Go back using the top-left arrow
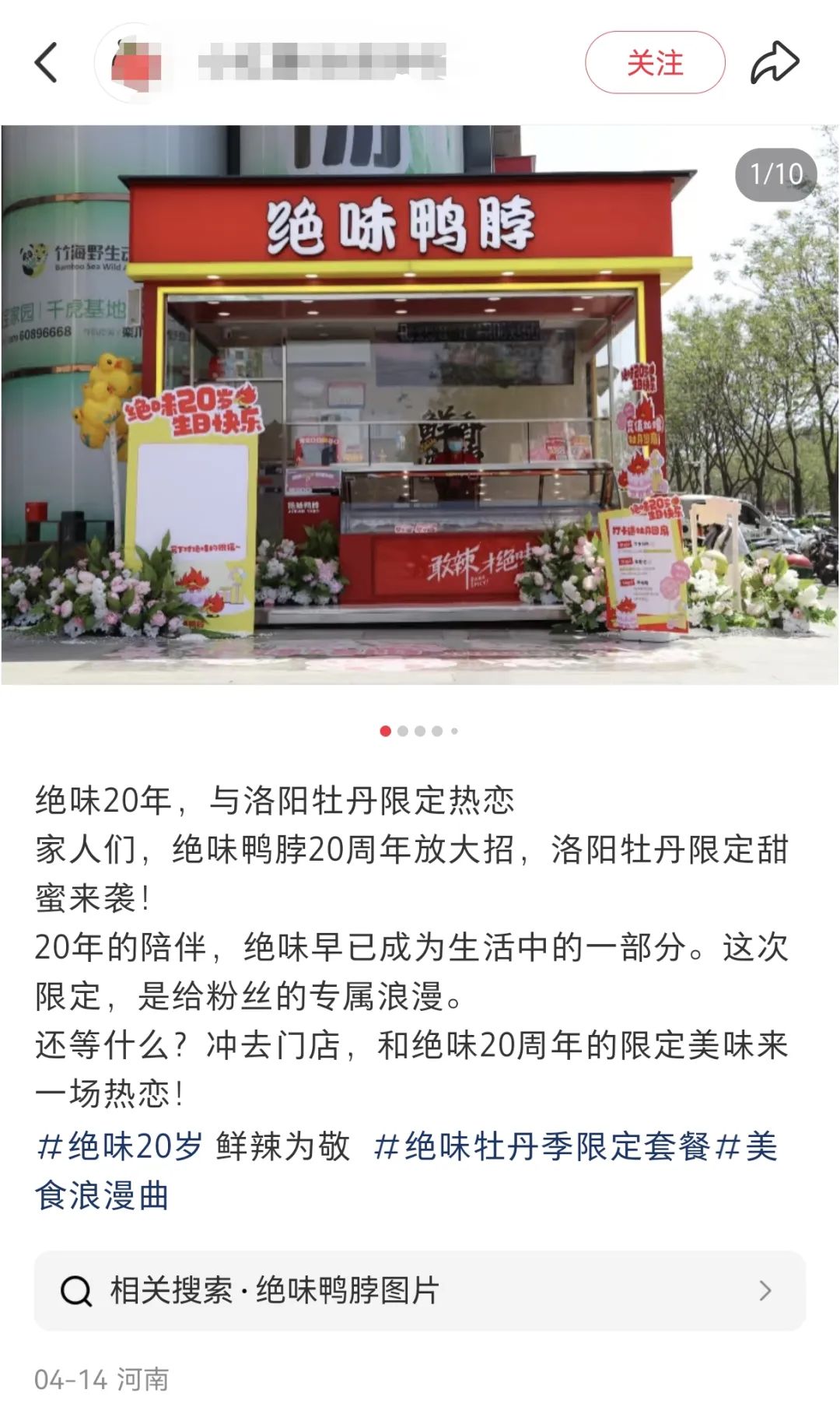The height and width of the screenshot is (1414, 840). click(47, 62)
